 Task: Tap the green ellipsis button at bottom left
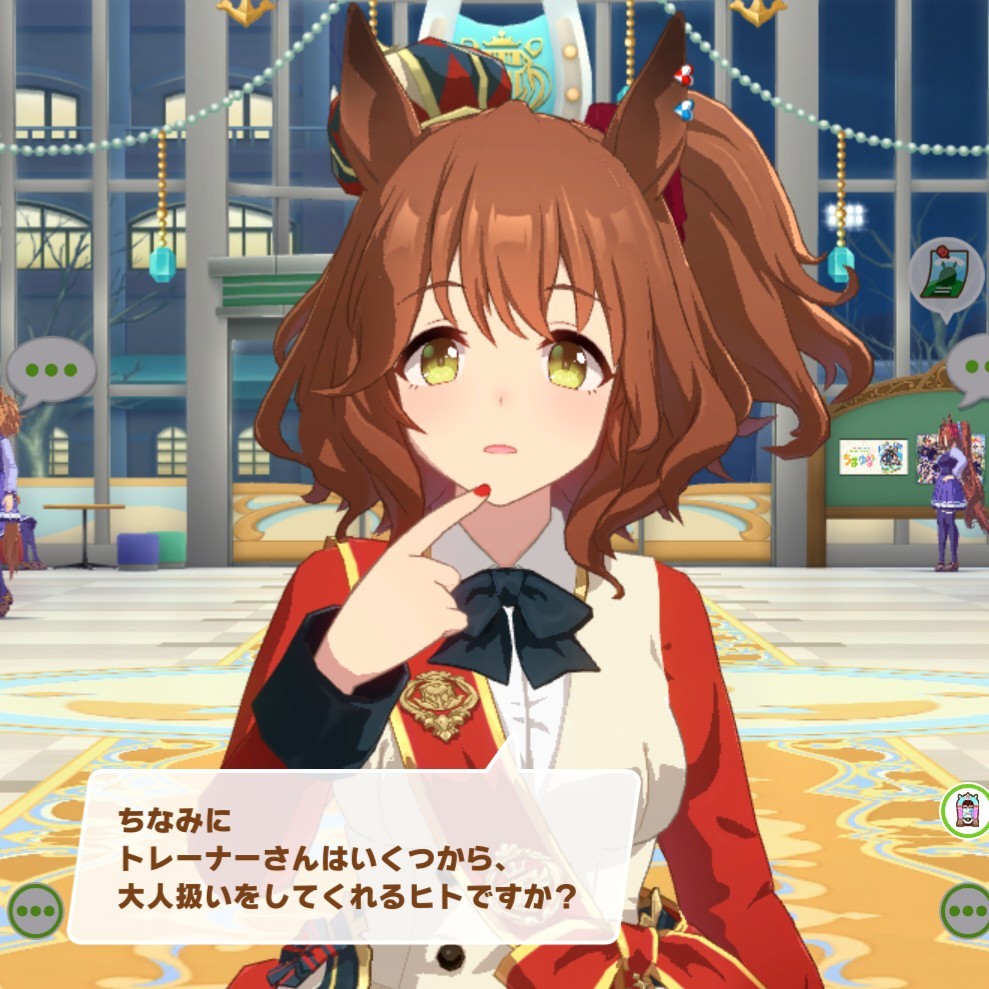click(x=36, y=910)
